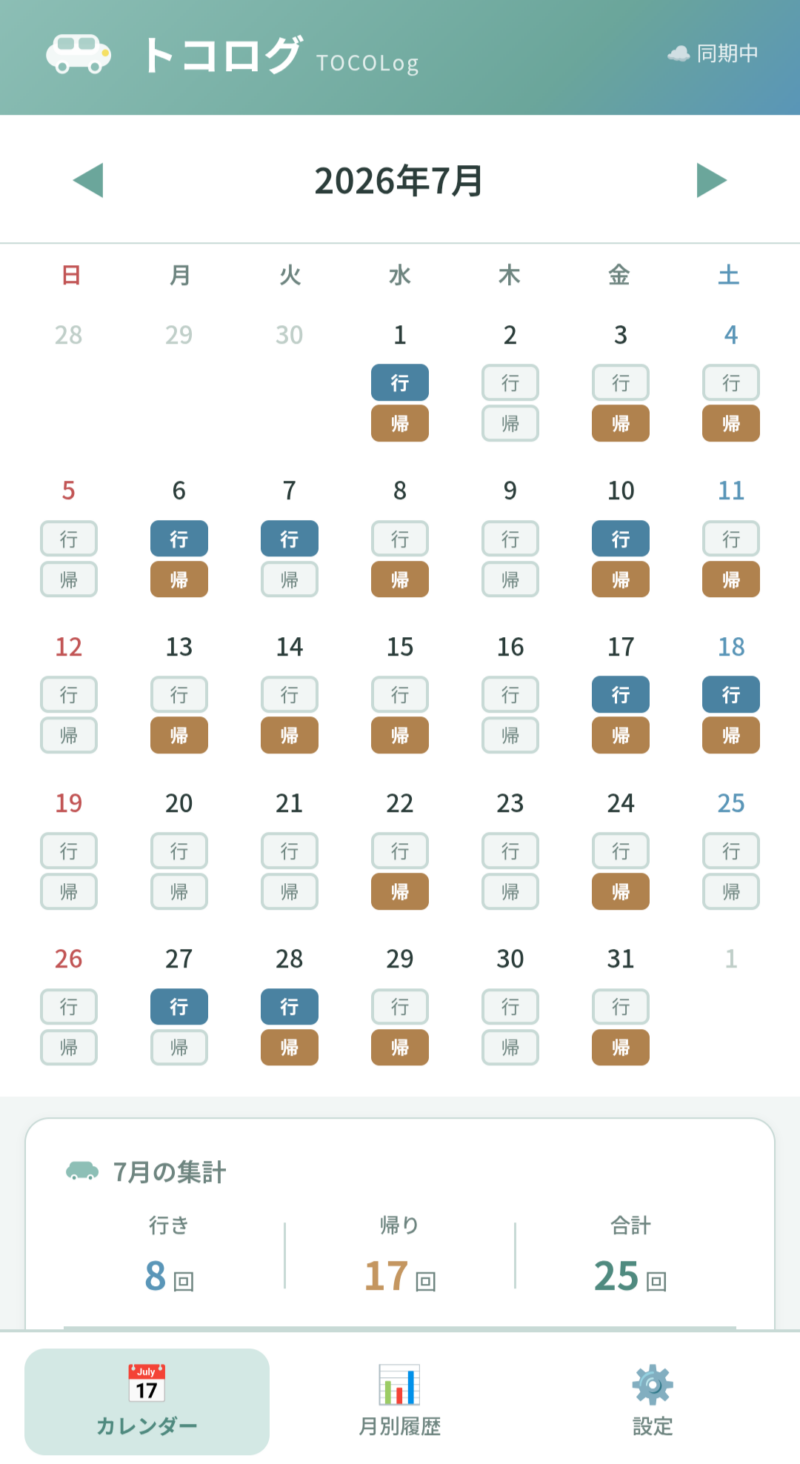The image size is (800, 1464).
Task: Select the カレンダー tab
Action: [x=147, y=1401]
